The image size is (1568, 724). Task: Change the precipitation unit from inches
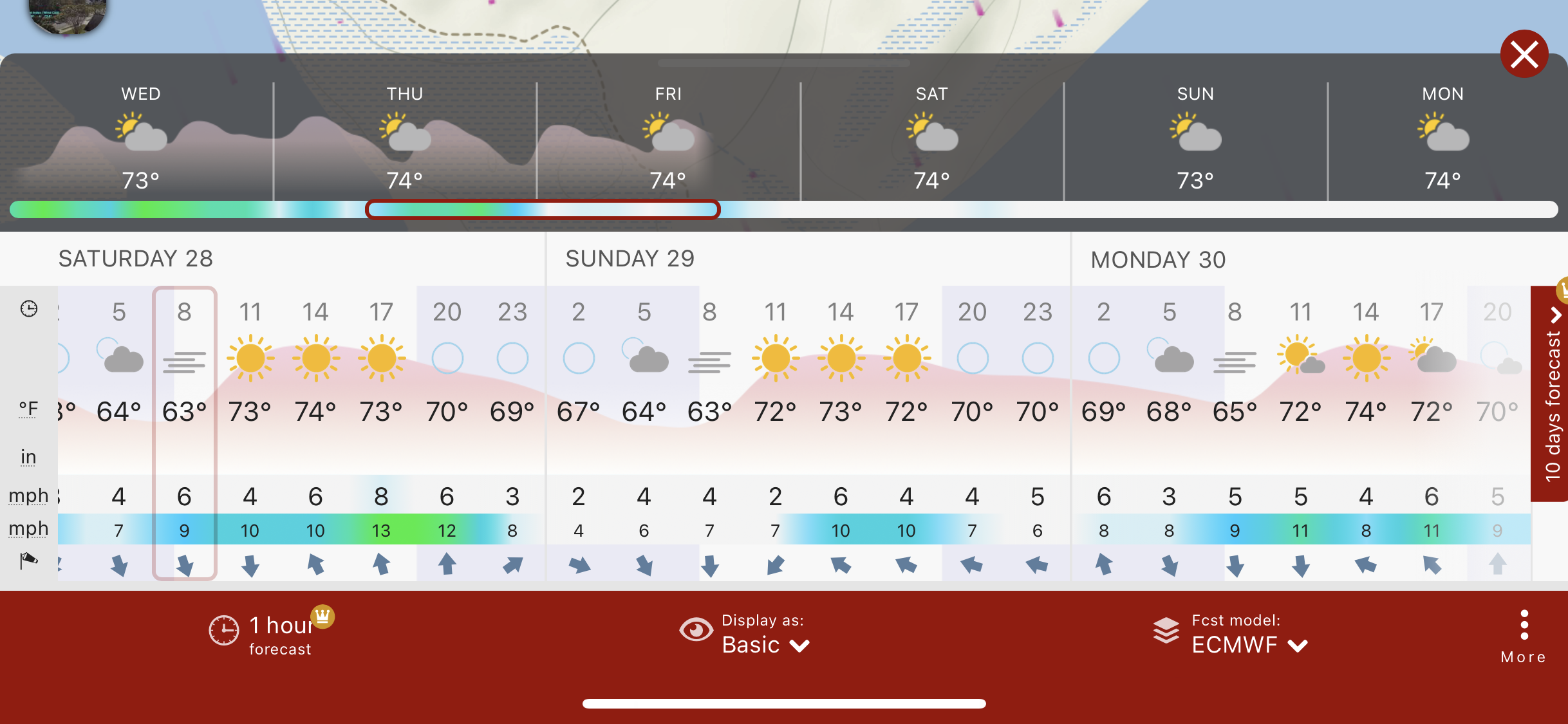point(28,457)
